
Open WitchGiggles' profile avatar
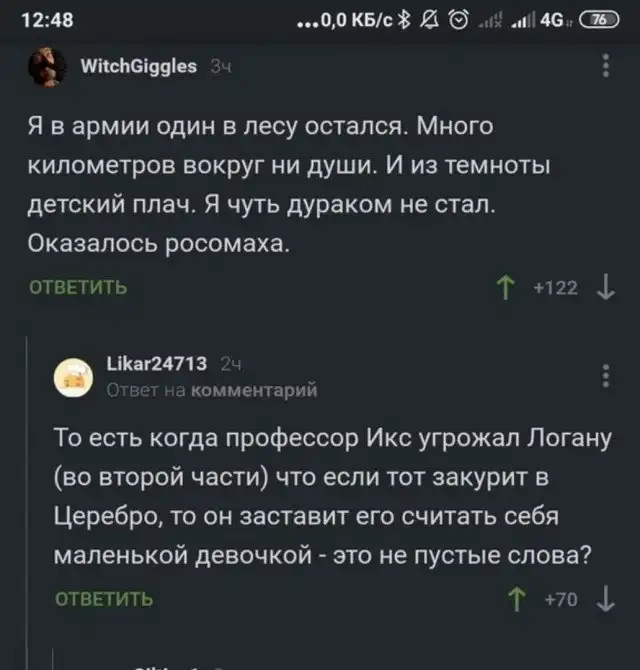click(46, 68)
